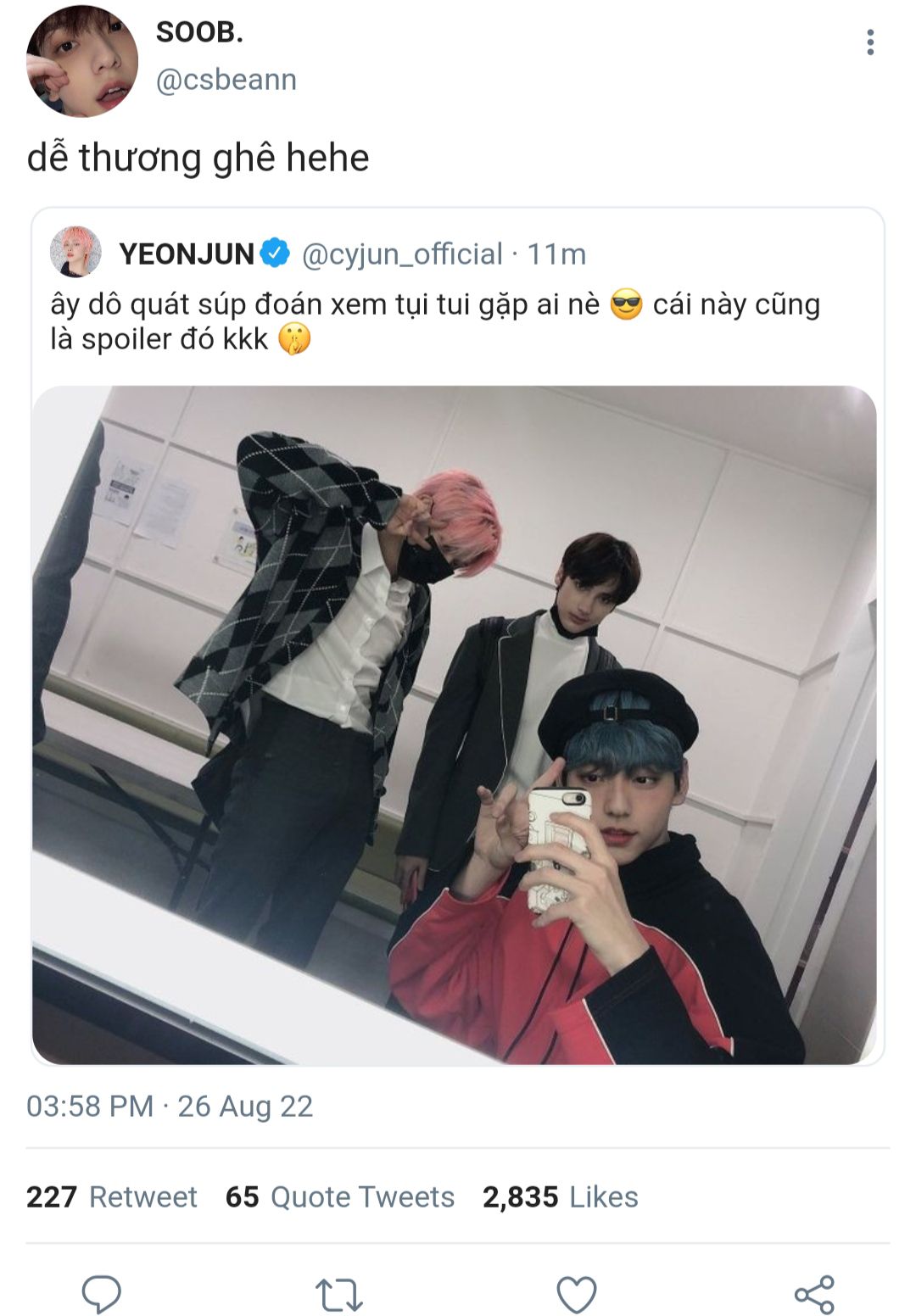Retweet this tweet
Screen dimensions: 916x1316
339,1294
